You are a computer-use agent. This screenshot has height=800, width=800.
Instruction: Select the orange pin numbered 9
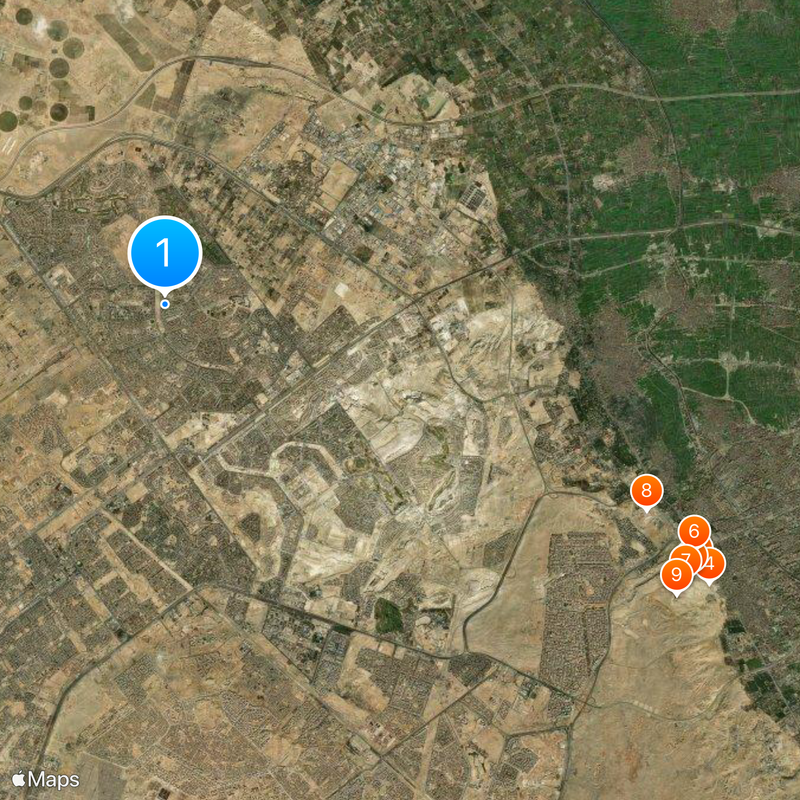[677, 575]
